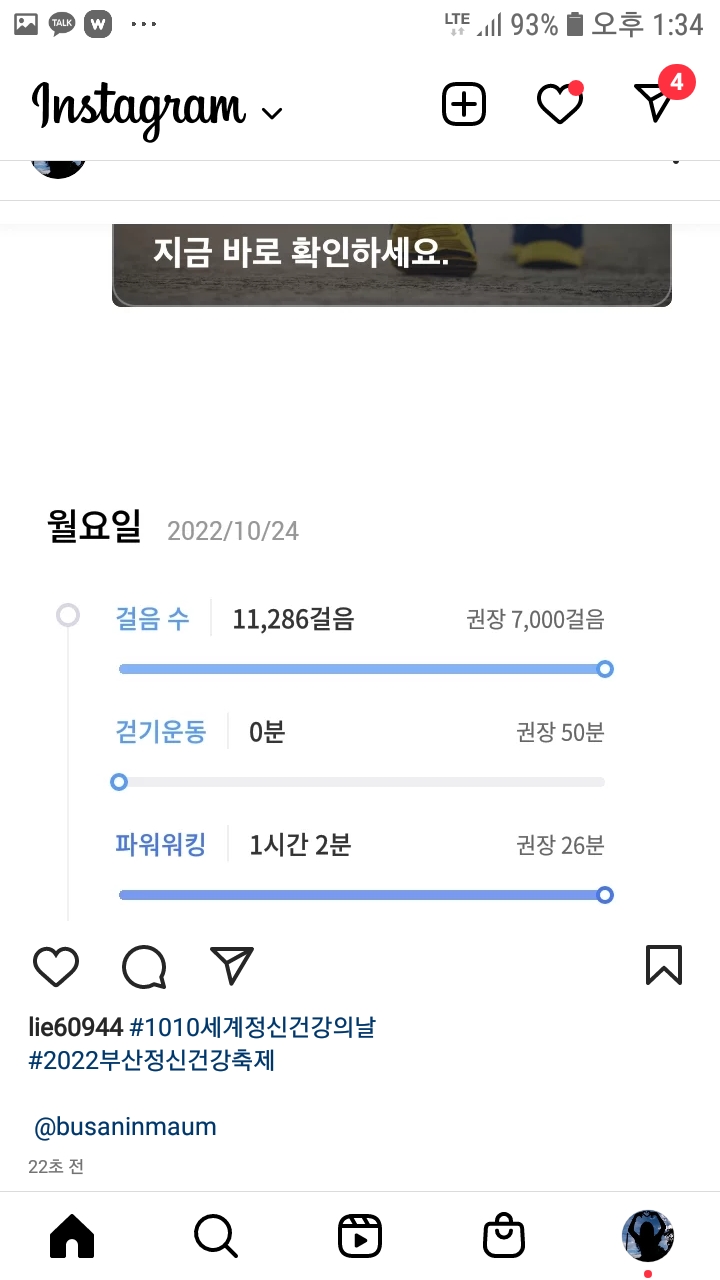Switch to the Shop tab

pos(504,1237)
